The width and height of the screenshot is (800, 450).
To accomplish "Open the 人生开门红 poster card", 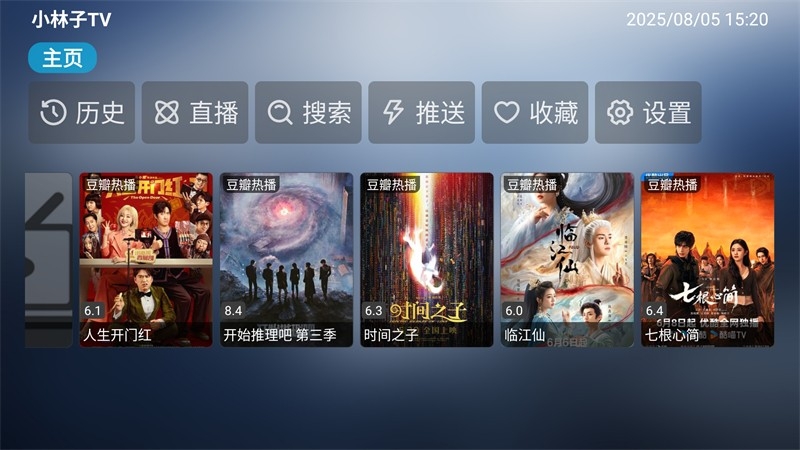I will coord(146,260).
